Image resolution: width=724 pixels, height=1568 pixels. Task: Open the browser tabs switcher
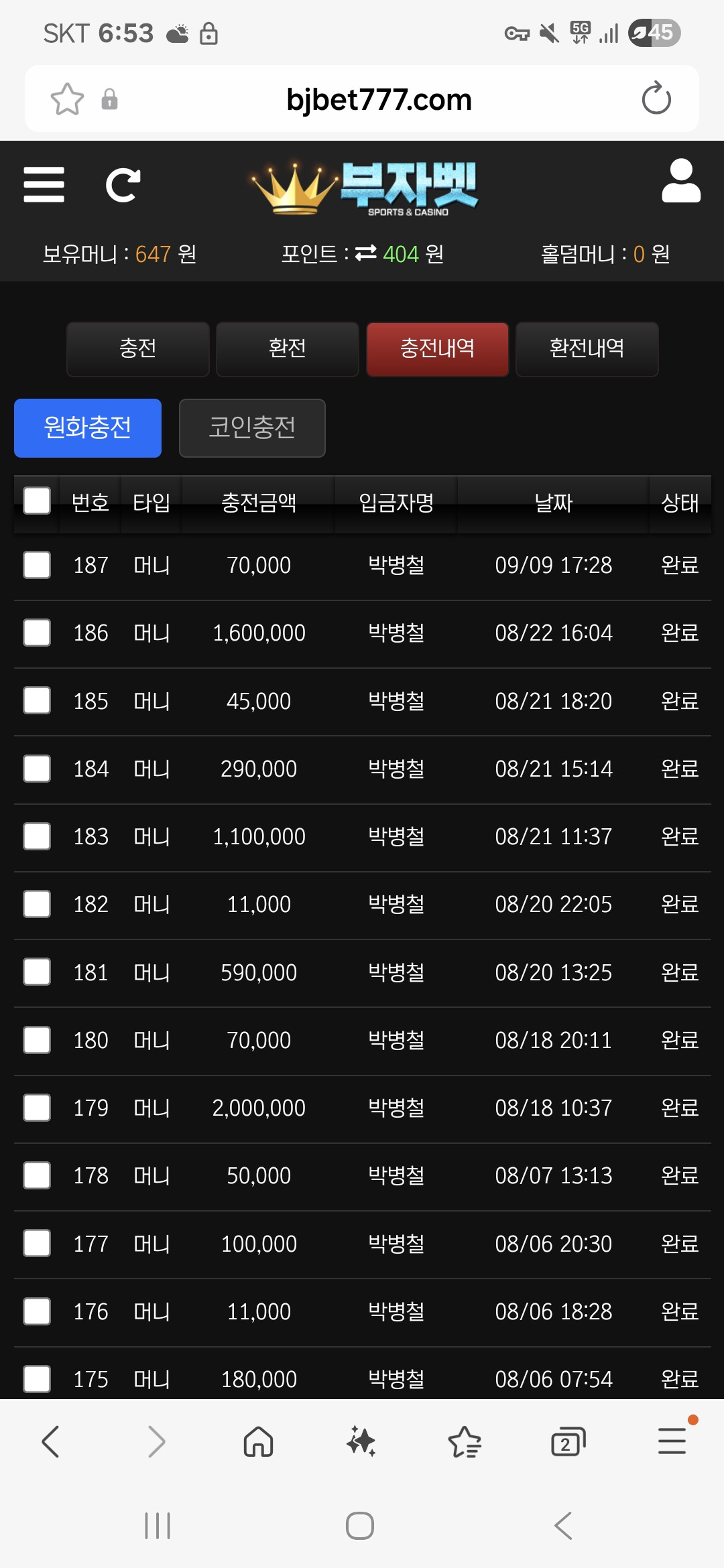[568, 1441]
